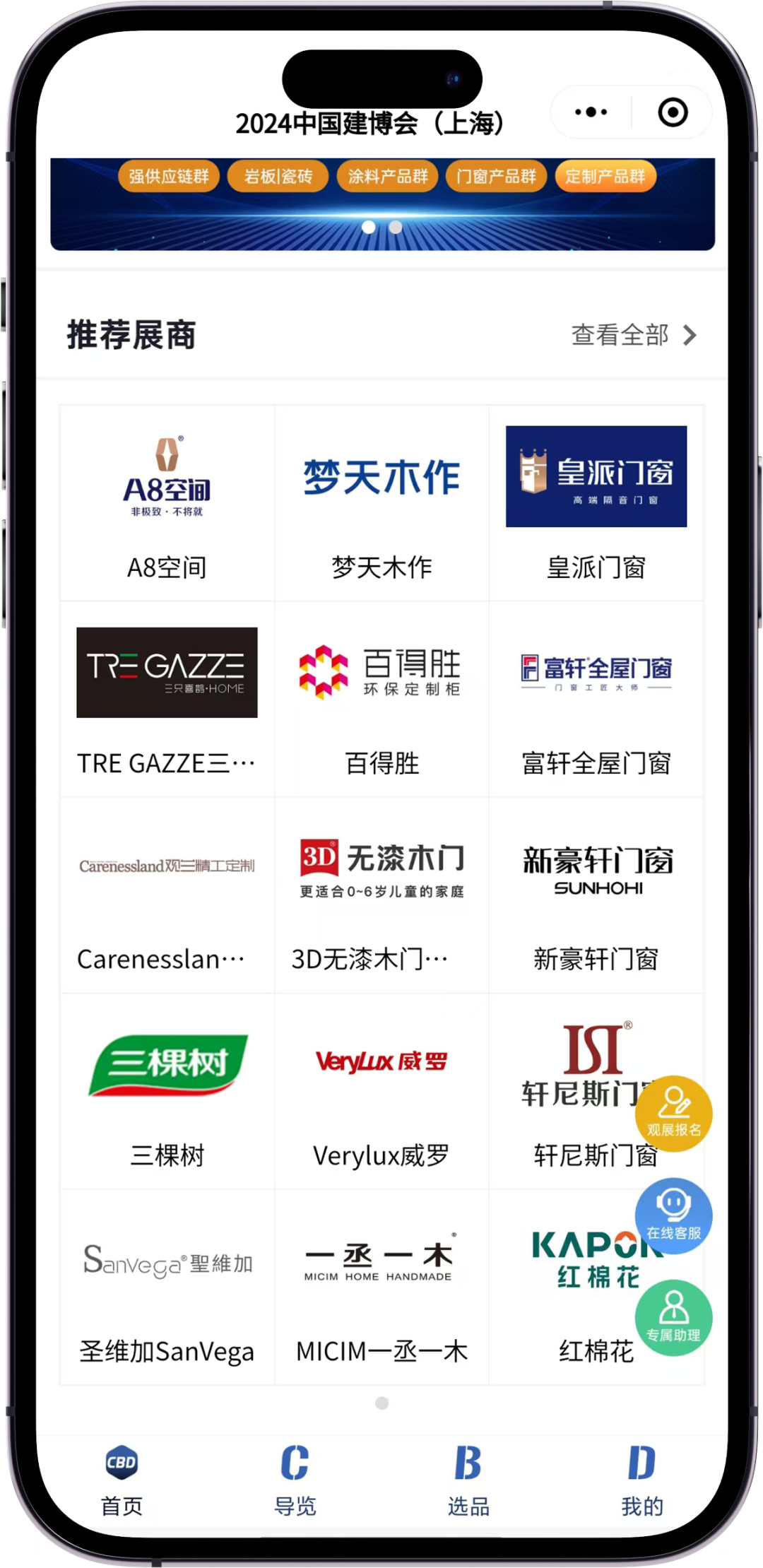Open the A8空间 exhibitor card
This screenshot has width=763, height=1568.
pos(167,503)
